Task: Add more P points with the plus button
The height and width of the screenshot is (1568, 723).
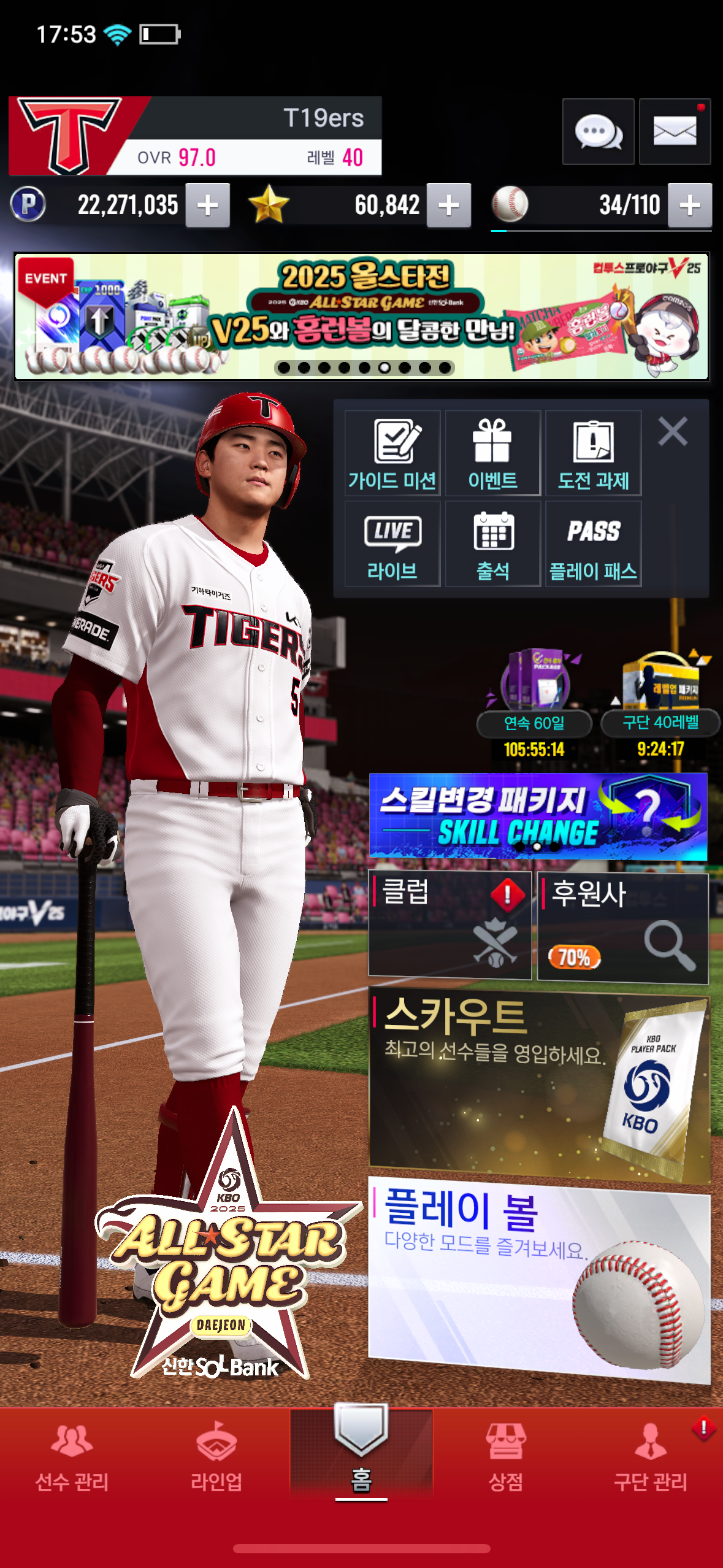Action: 208,206
